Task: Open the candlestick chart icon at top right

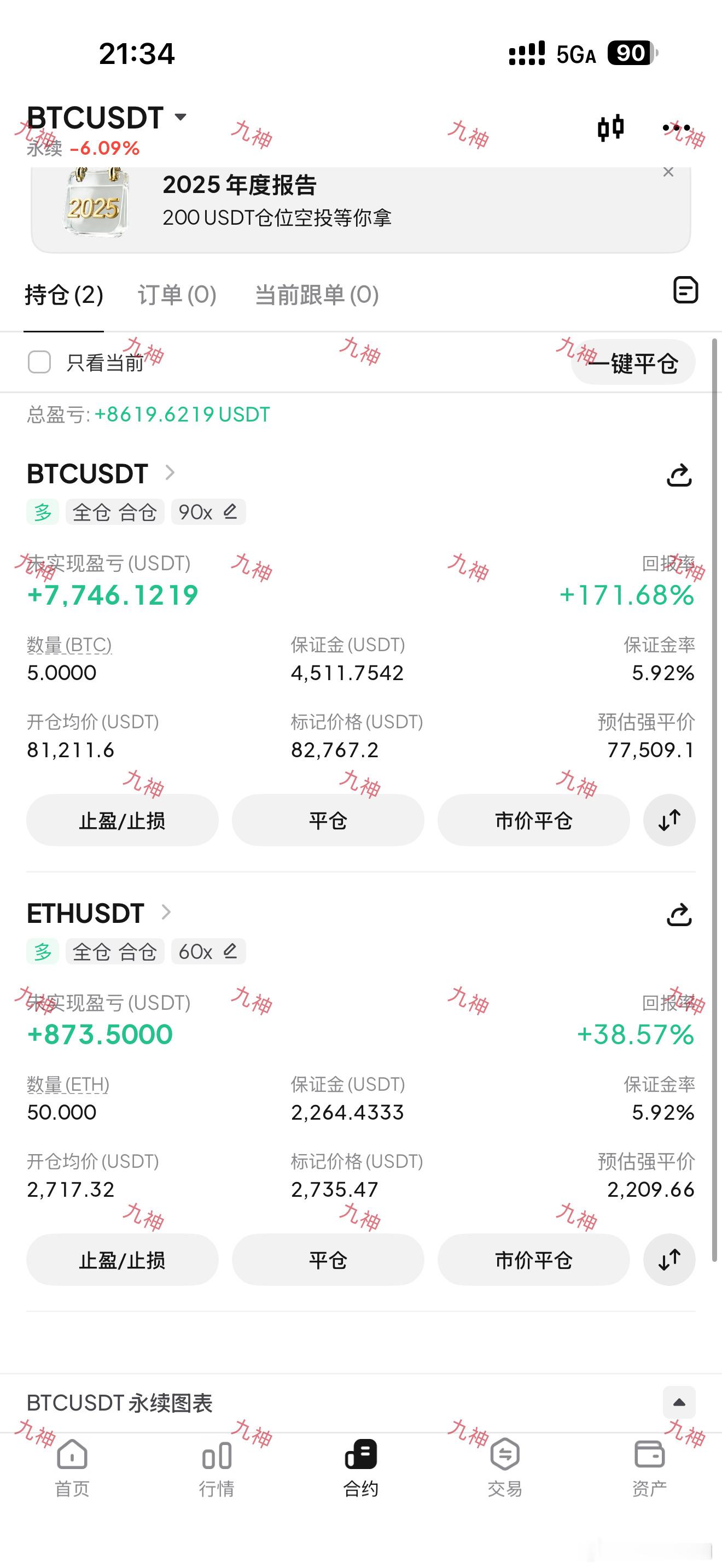Action: coord(611,128)
